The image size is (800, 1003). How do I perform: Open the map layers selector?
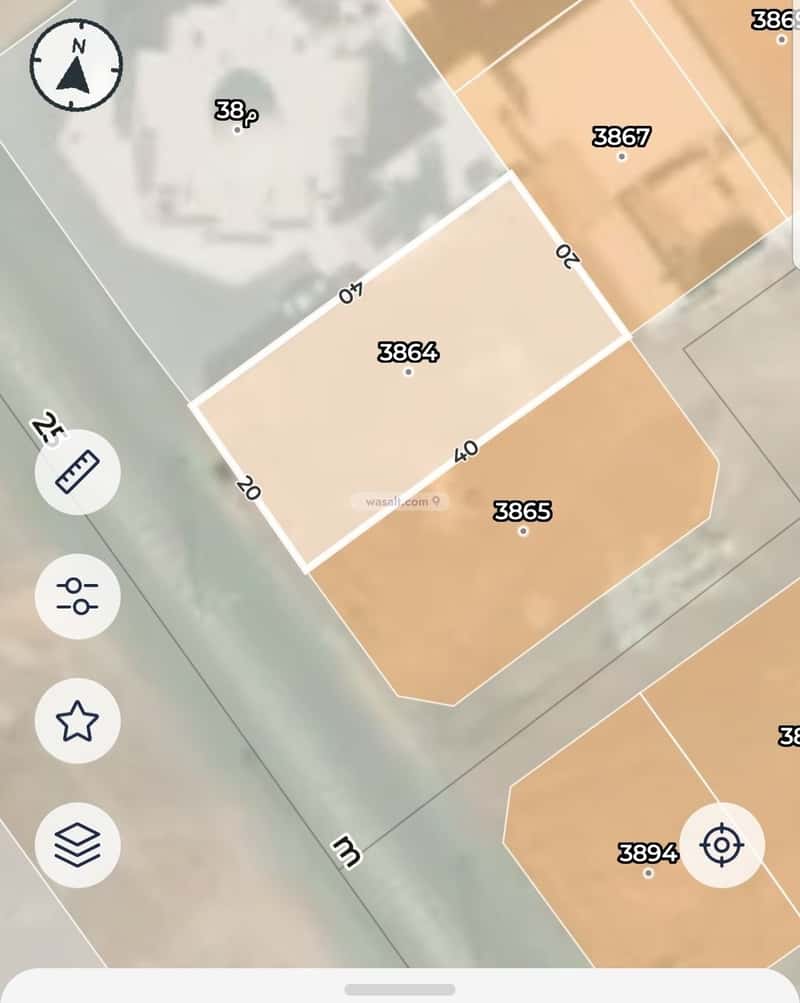pos(78,845)
